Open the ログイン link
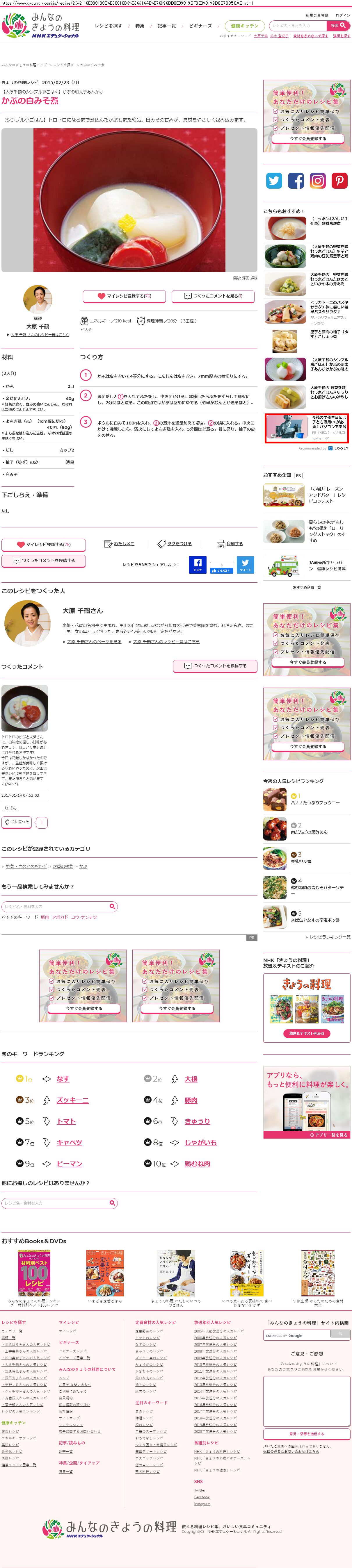352x1568 pixels. (x=342, y=15)
